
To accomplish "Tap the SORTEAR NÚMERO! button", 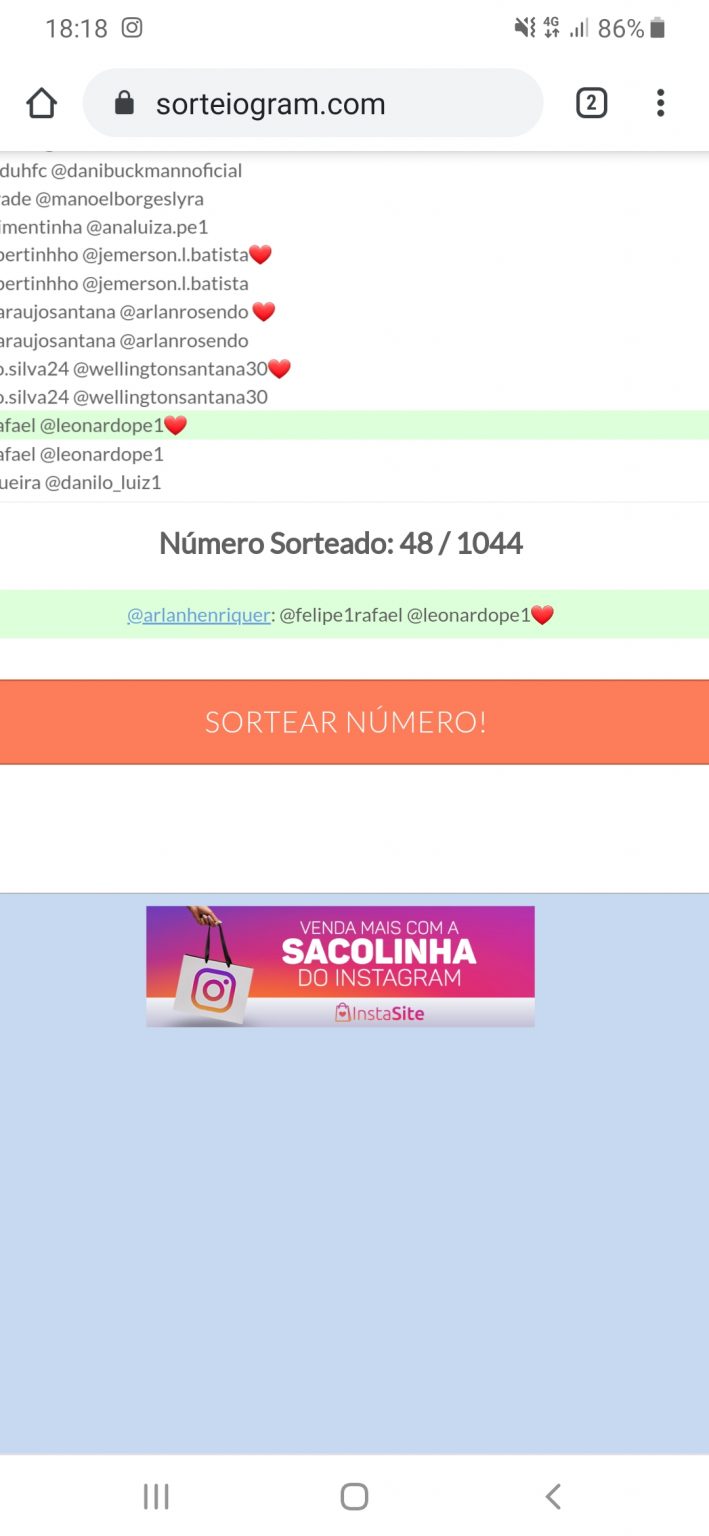I will pyautogui.click(x=354, y=722).
